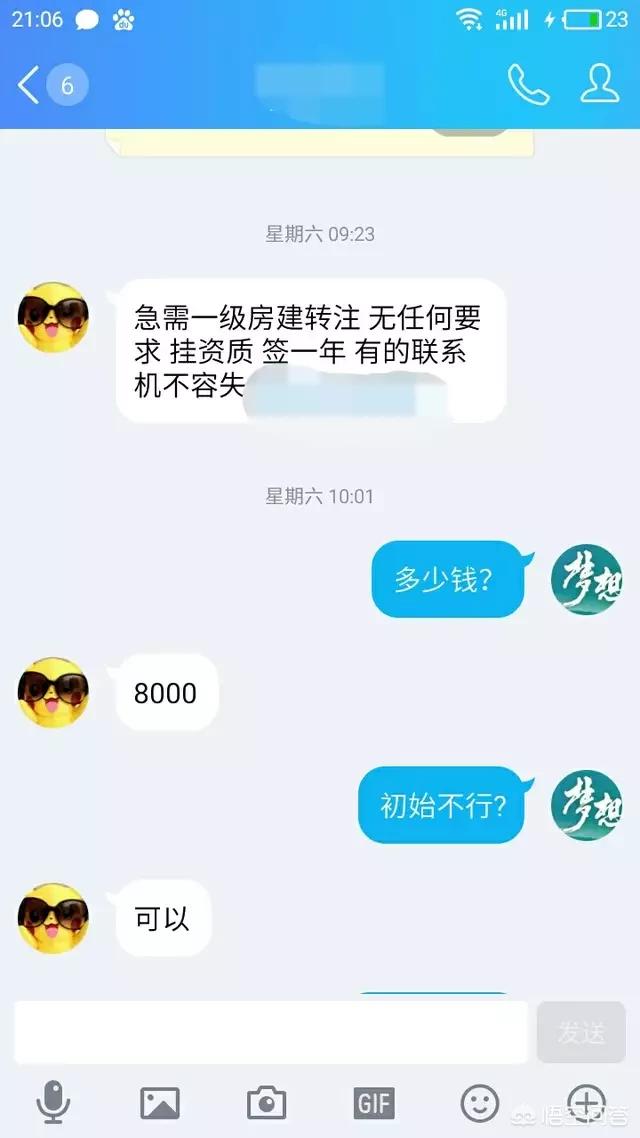Tap the 发送 send button
Viewport: 640px width, 1138px height.
pos(581,1032)
